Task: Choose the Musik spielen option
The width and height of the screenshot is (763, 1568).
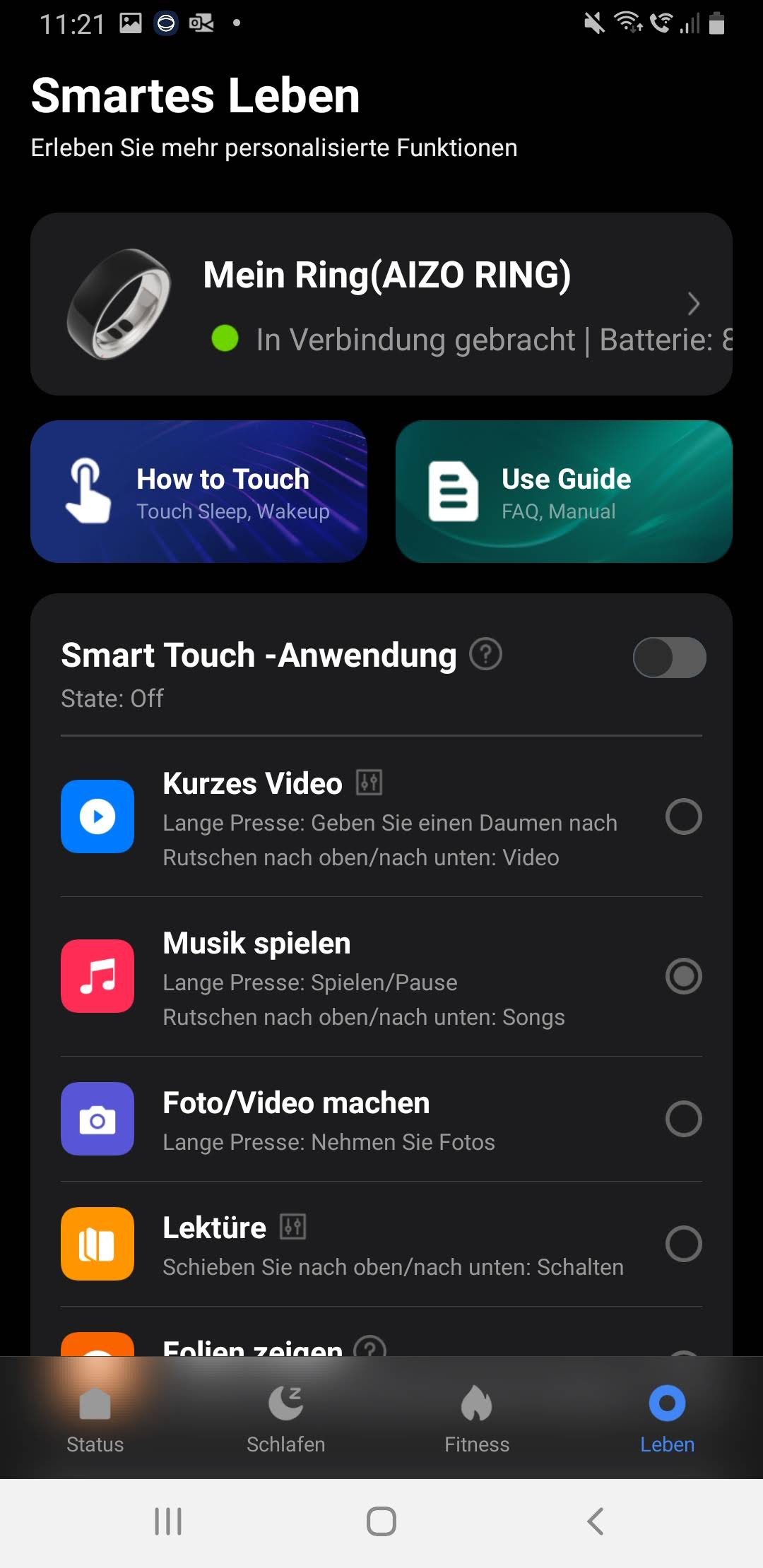Action: coord(683,976)
